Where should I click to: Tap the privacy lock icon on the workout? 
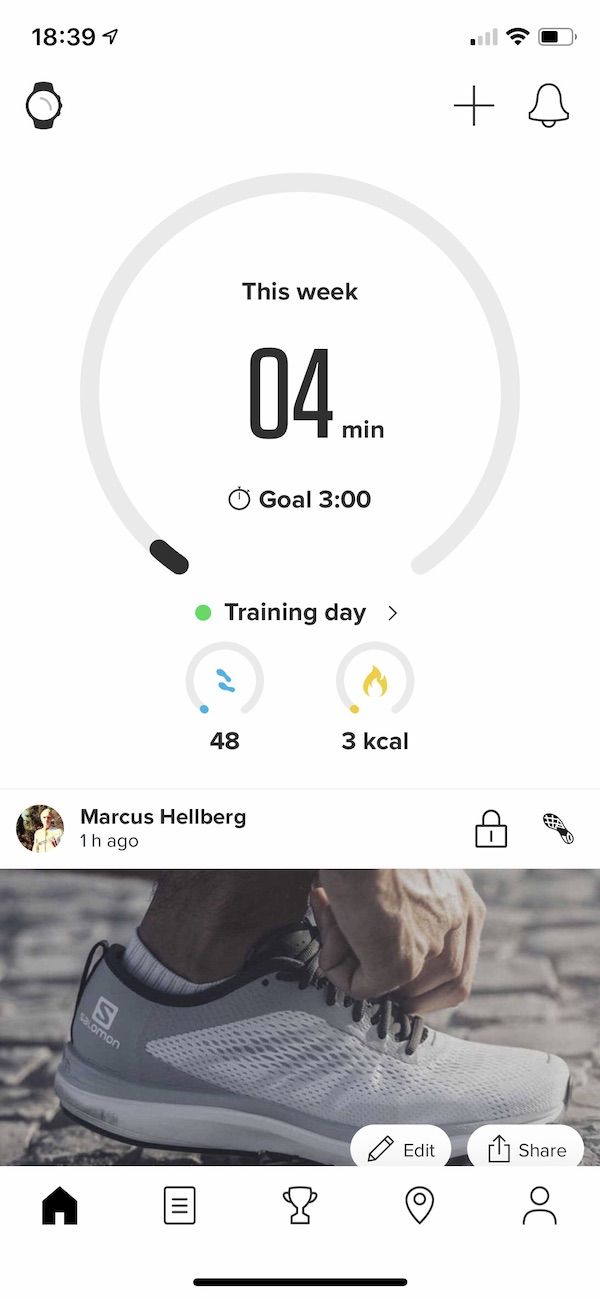tap(491, 828)
